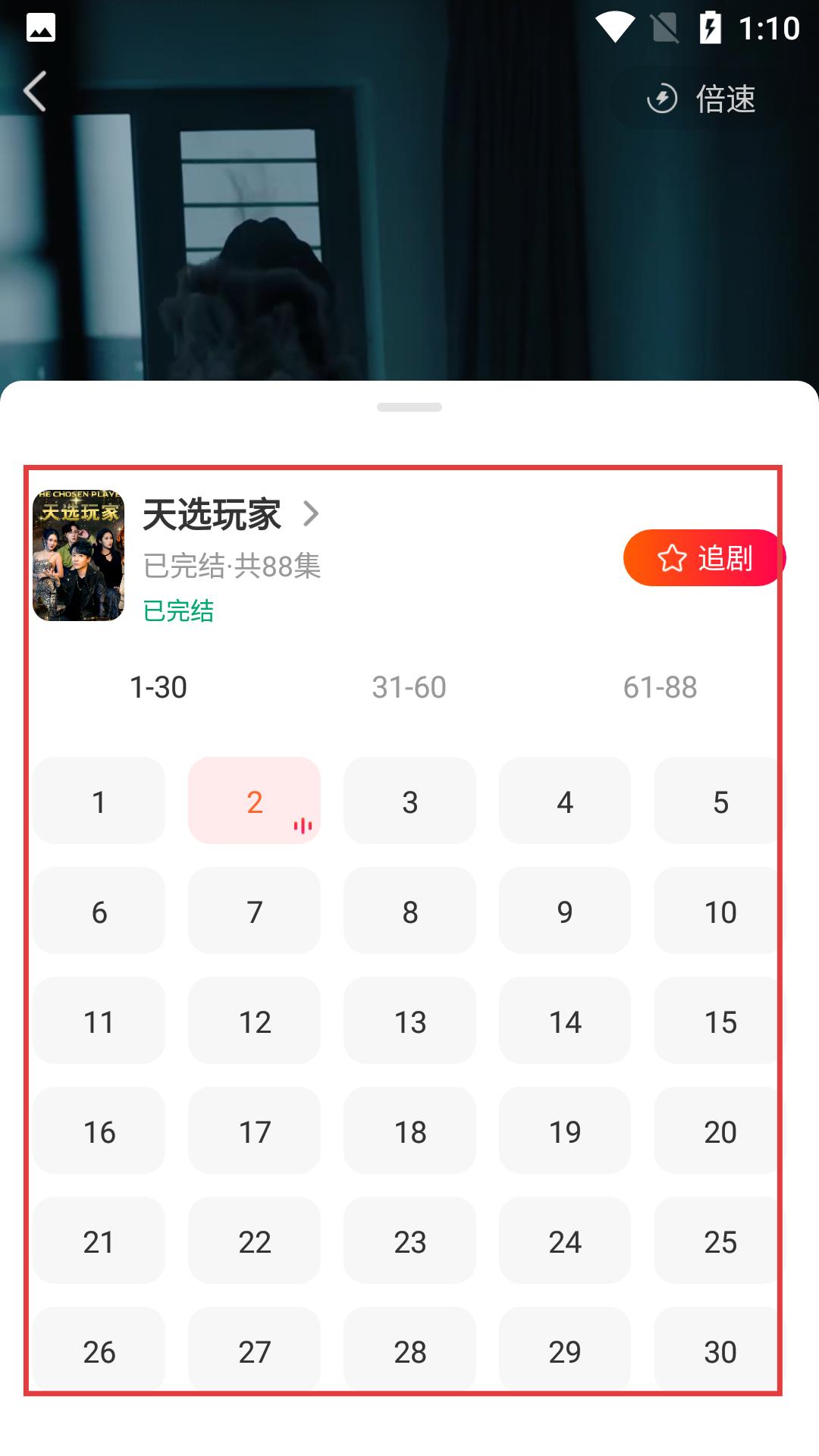Jump to episode 8
This screenshot has height=1456, width=819.
[409, 912]
